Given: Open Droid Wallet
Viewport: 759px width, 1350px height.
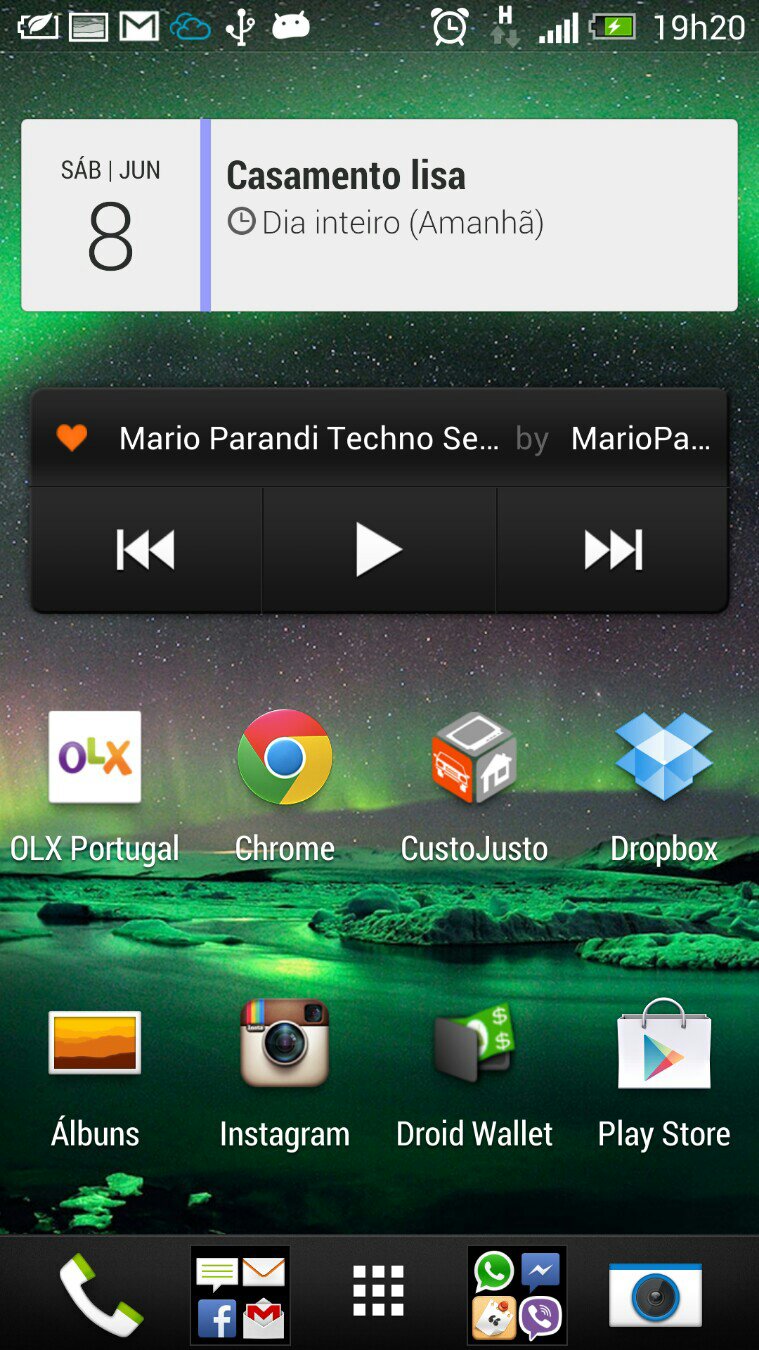Looking at the screenshot, I should click(x=474, y=1074).
